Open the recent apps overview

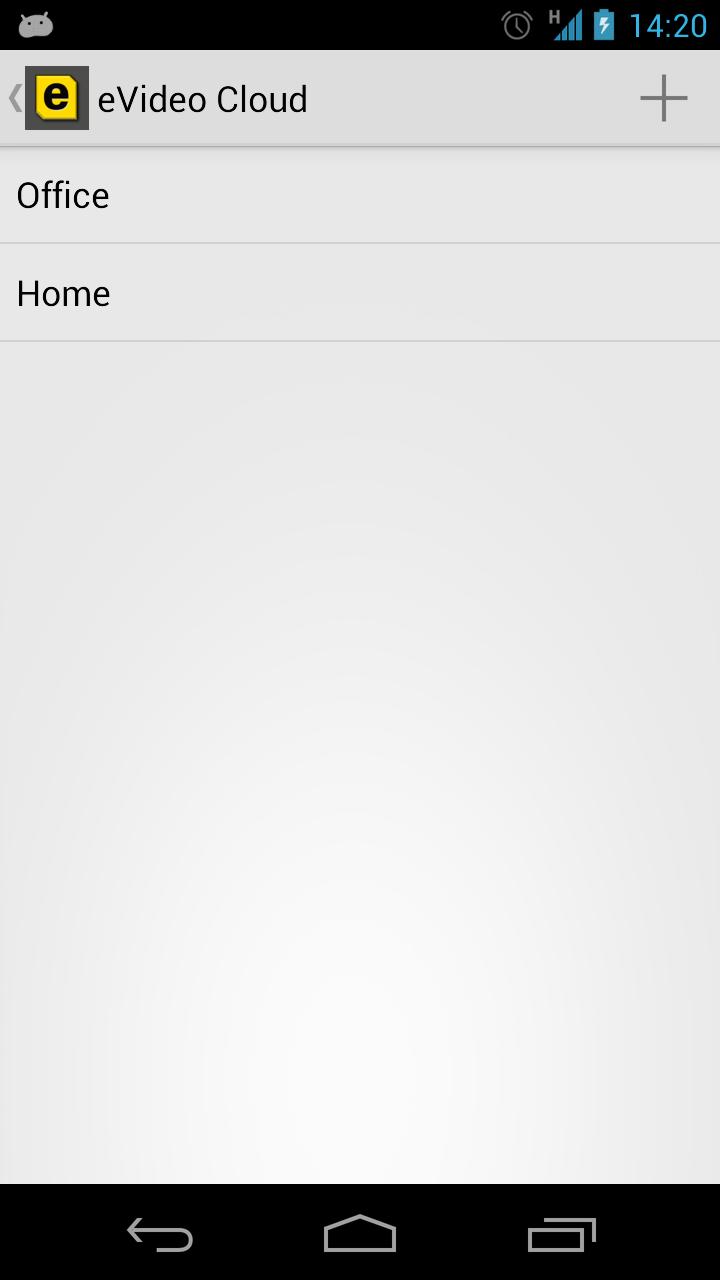561,1234
